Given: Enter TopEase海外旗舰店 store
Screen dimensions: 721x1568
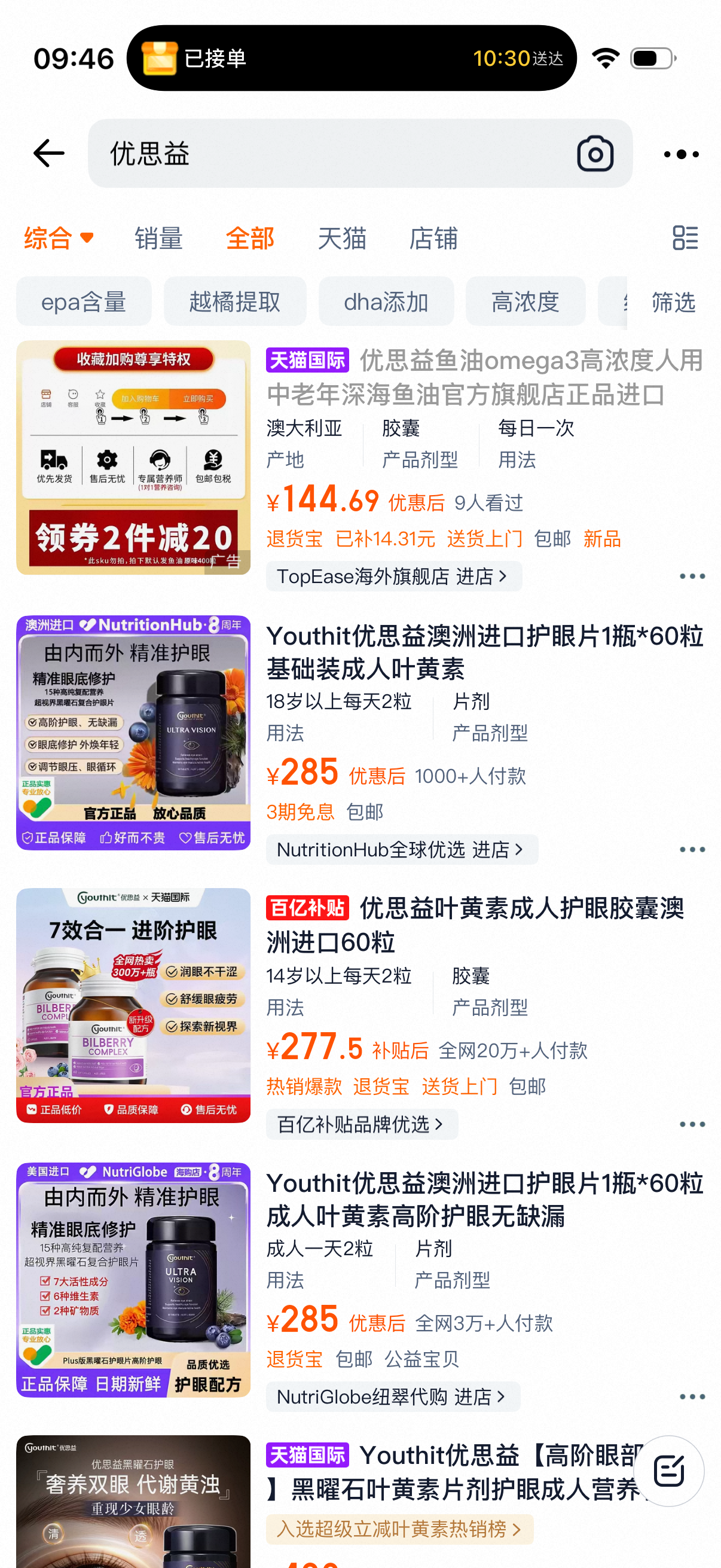Looking at the screenshot, I should pos(393,576).
